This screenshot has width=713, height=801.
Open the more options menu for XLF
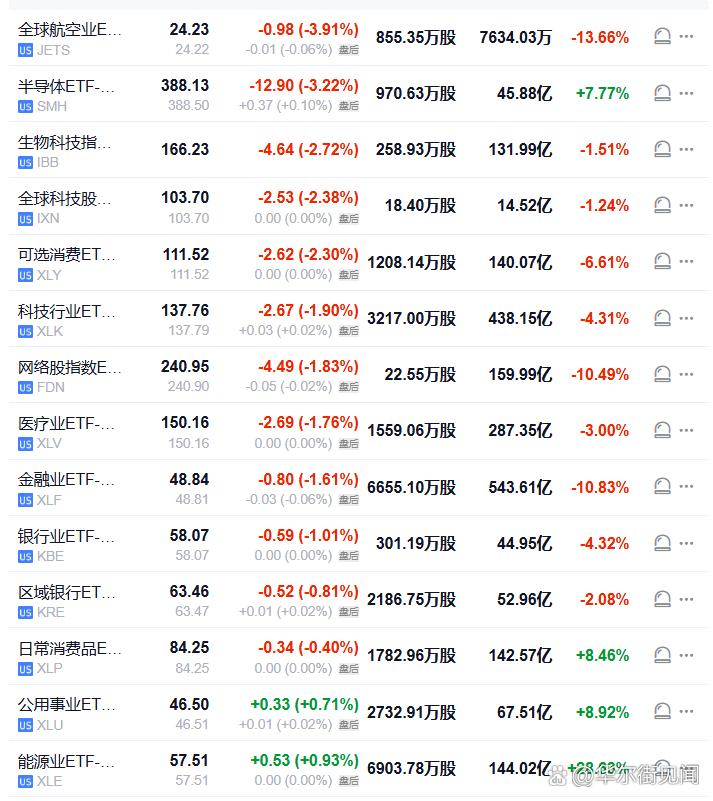pos(686,487)
